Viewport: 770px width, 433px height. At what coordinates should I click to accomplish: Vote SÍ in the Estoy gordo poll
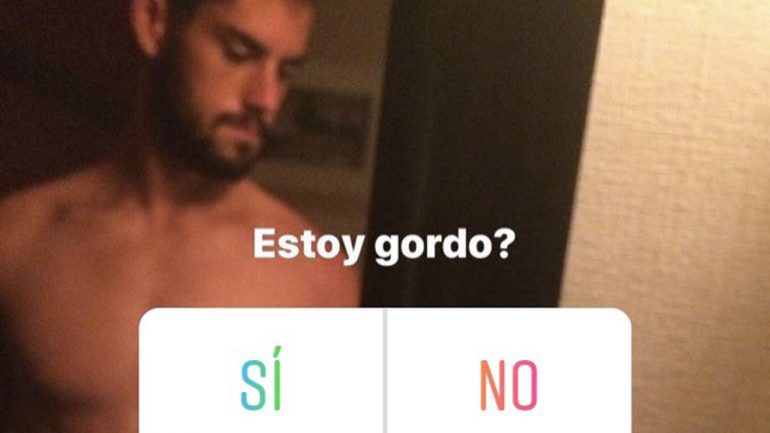point(262,384)
